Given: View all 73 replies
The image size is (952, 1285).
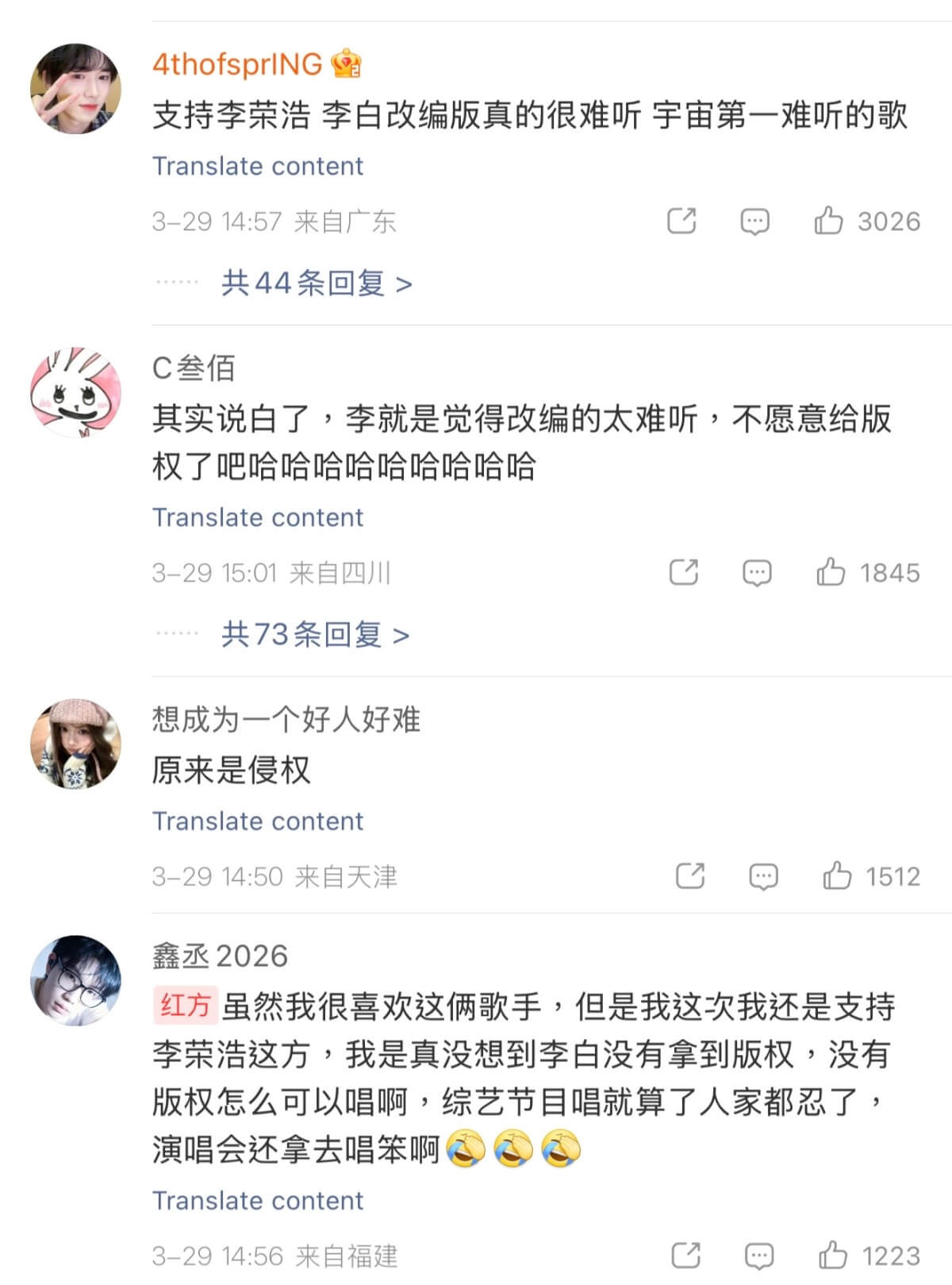Looking at the screenshot, I should [x=315, y=634].
